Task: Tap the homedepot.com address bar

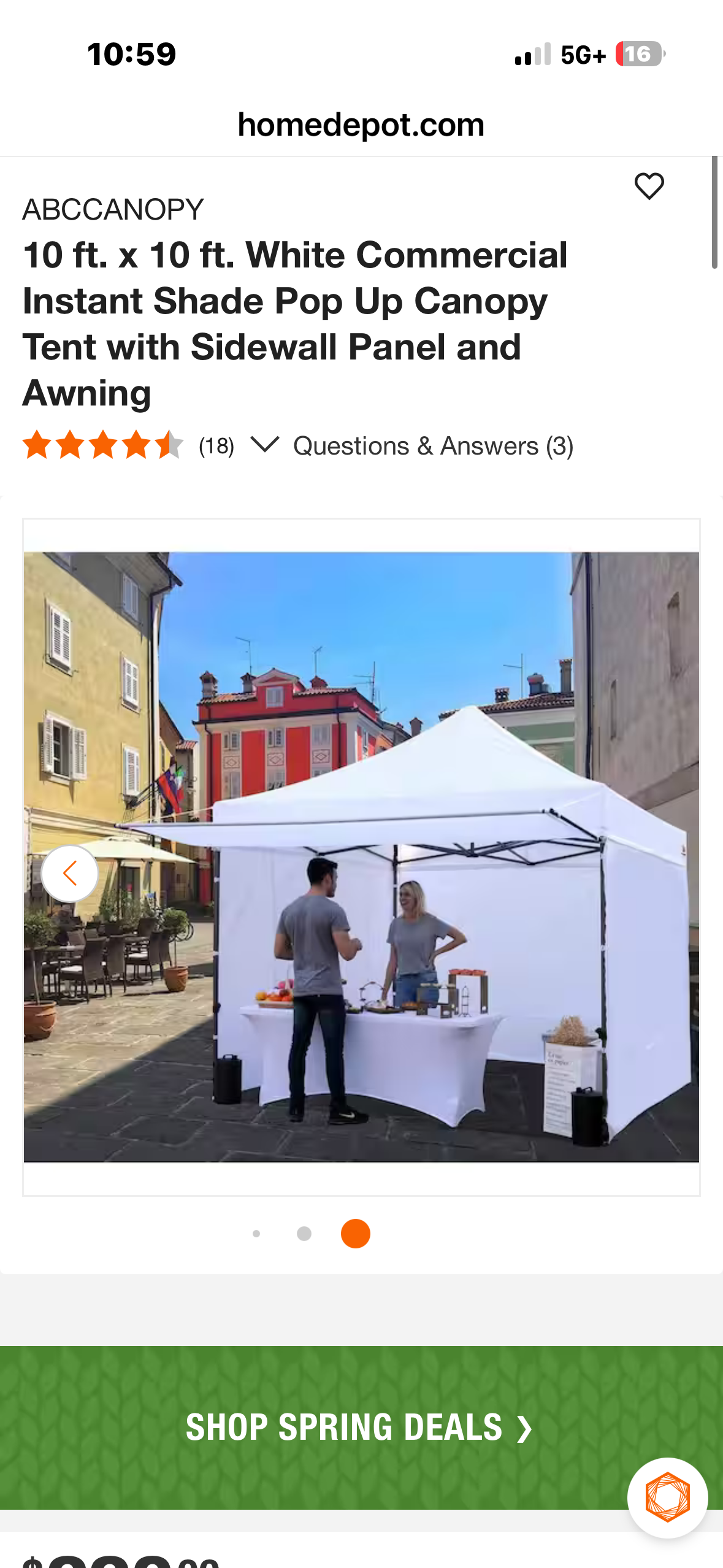Action: [x=361, y=125]
